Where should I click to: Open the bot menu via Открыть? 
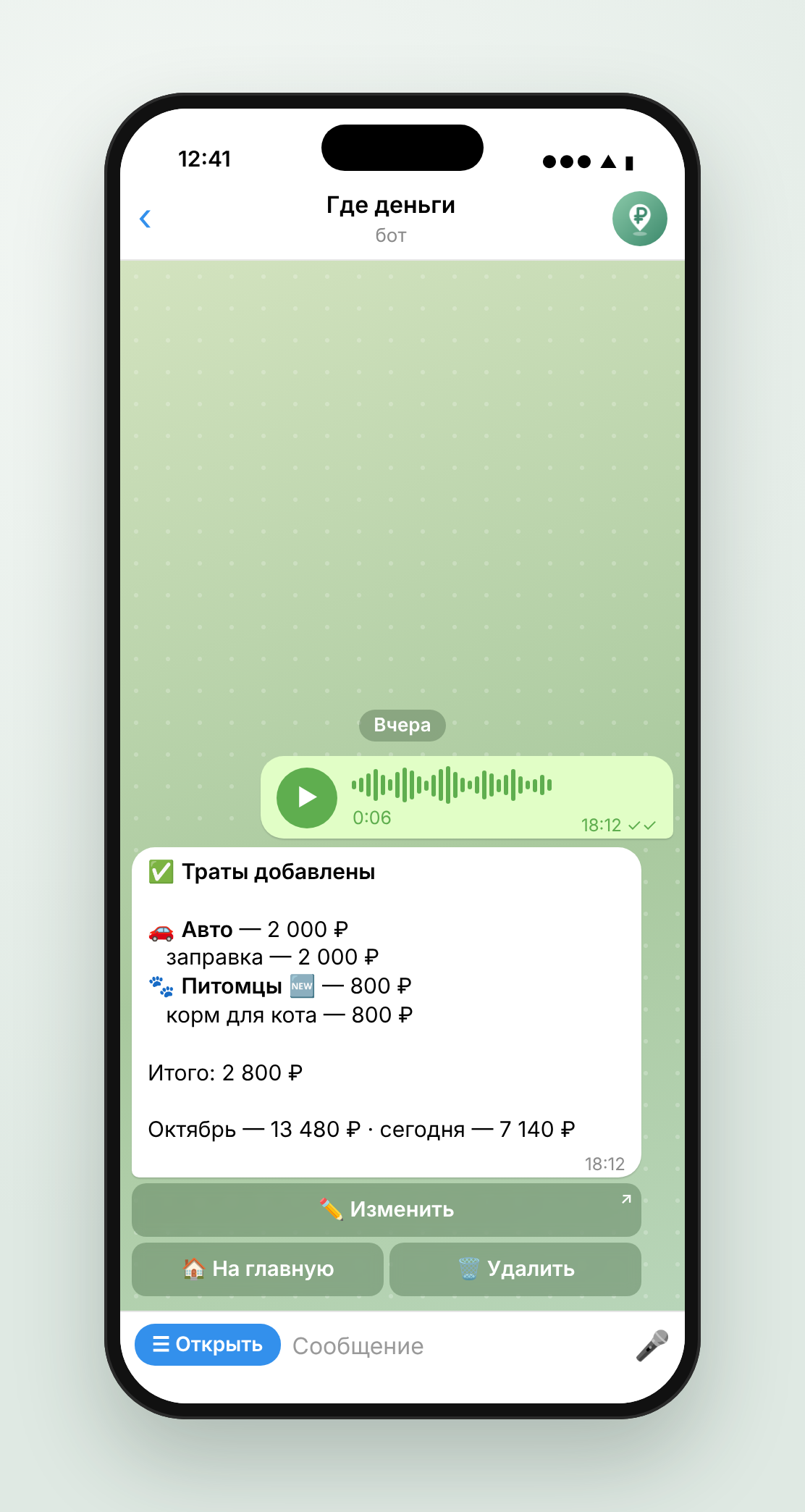pos(208,1345)
